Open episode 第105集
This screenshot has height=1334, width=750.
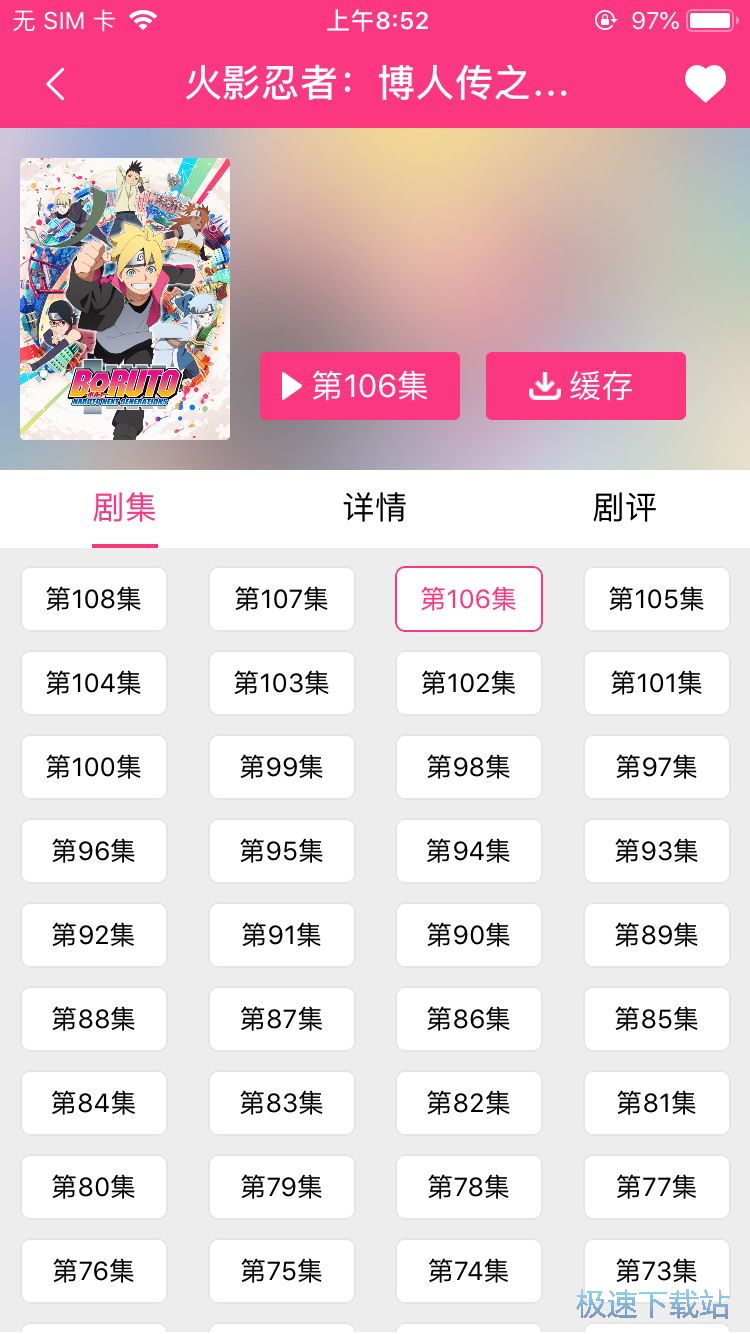(656, 599)
